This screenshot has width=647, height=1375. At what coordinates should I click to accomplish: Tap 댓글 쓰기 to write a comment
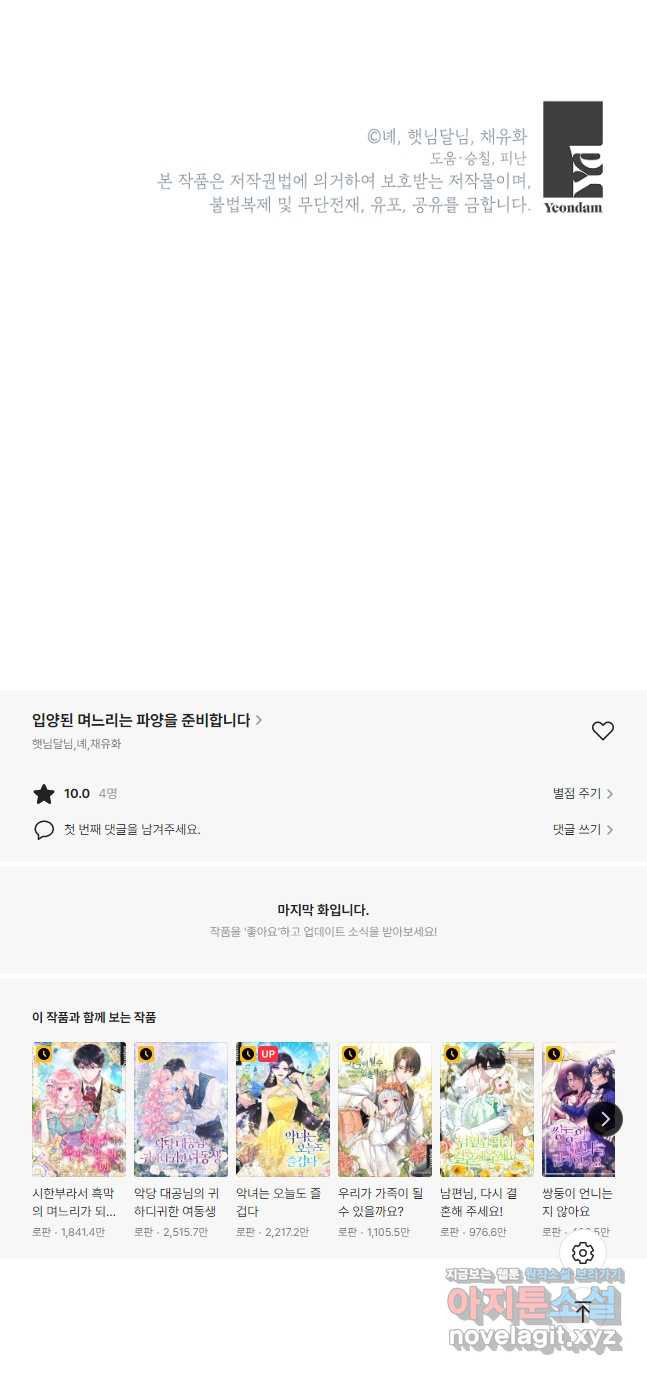(582, 830)
